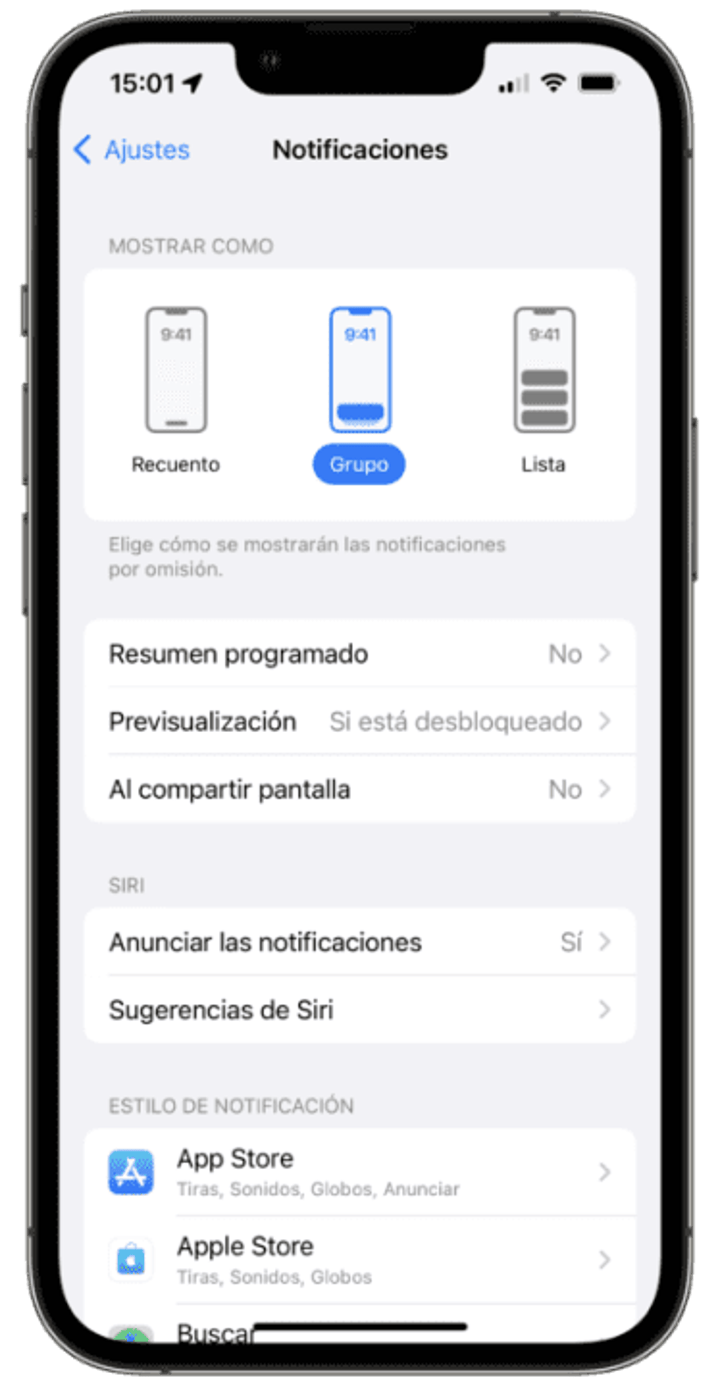Open Al compartir pantalla setting

[x=359, y=789]
